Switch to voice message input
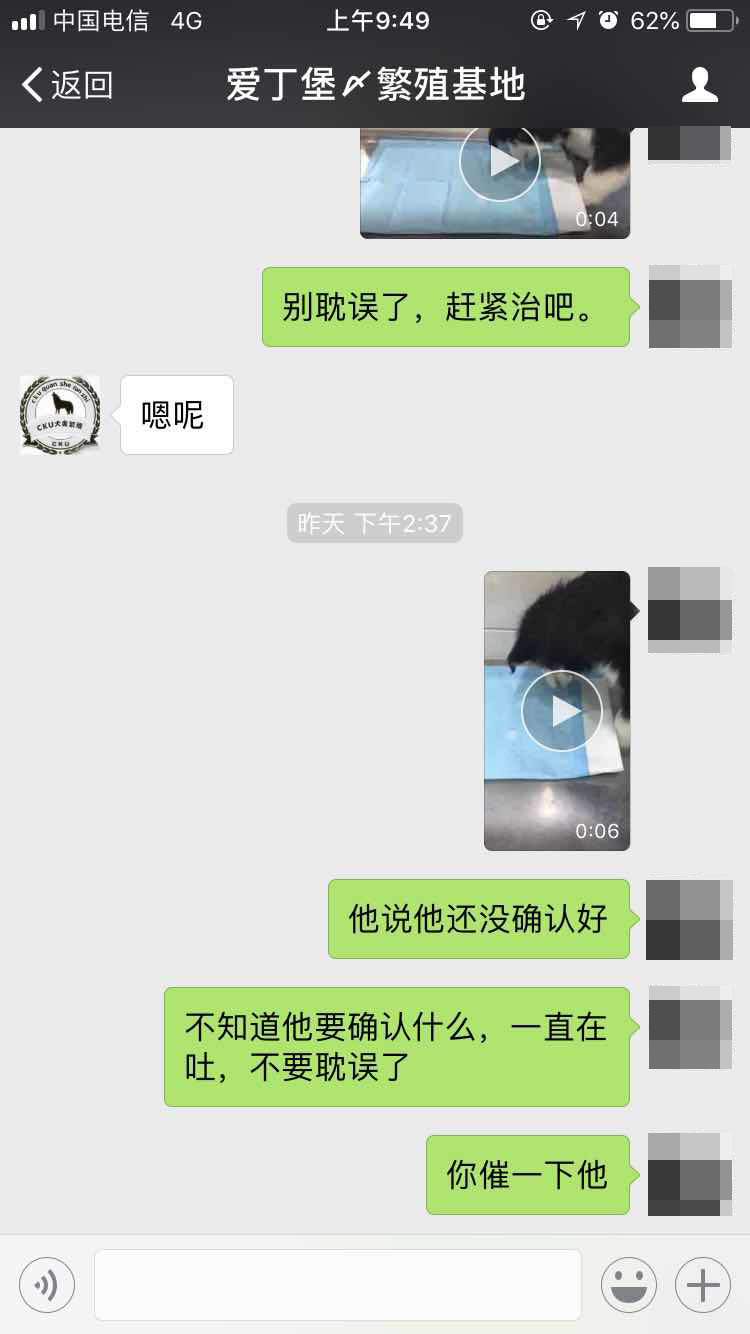 click(x=47, y=1284)
